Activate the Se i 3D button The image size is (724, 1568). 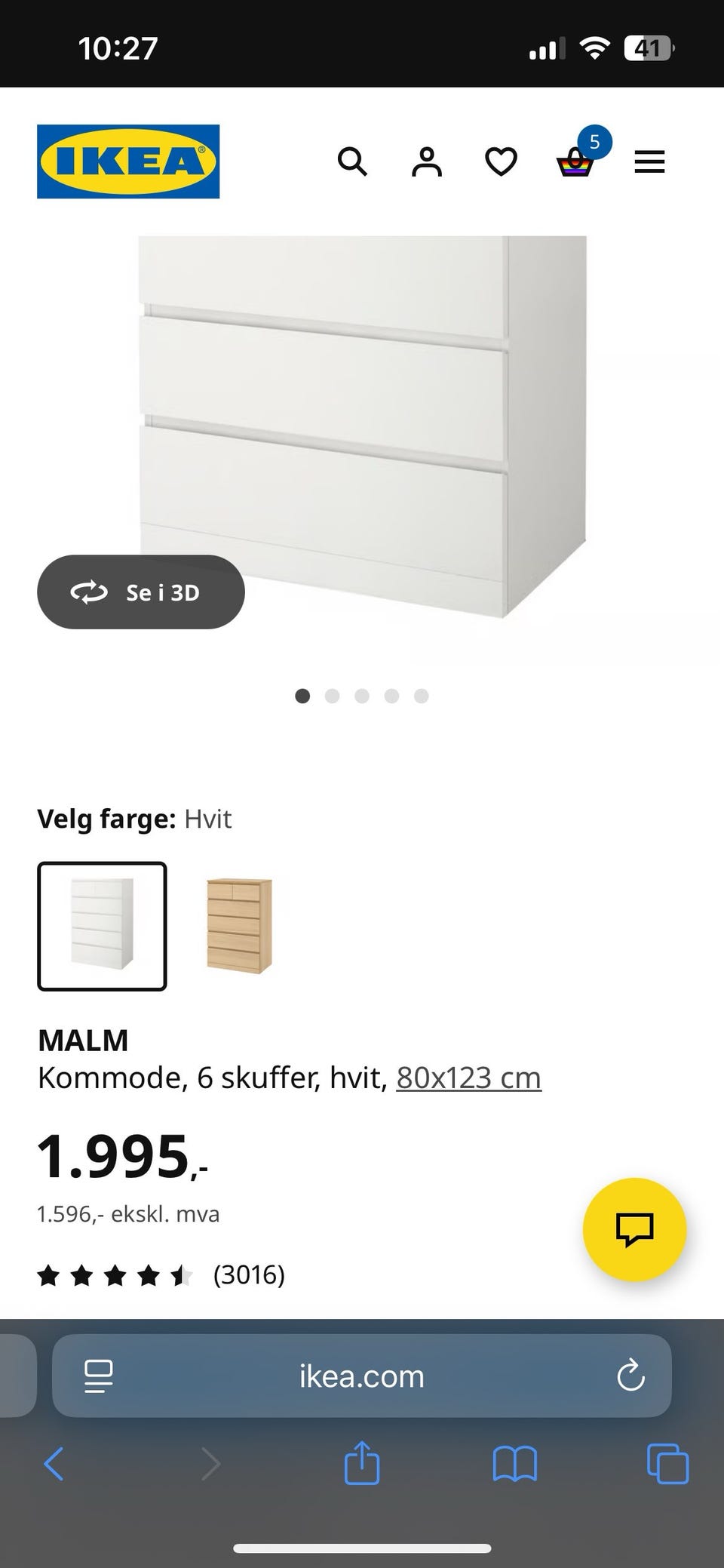click(x=140, y=592)
